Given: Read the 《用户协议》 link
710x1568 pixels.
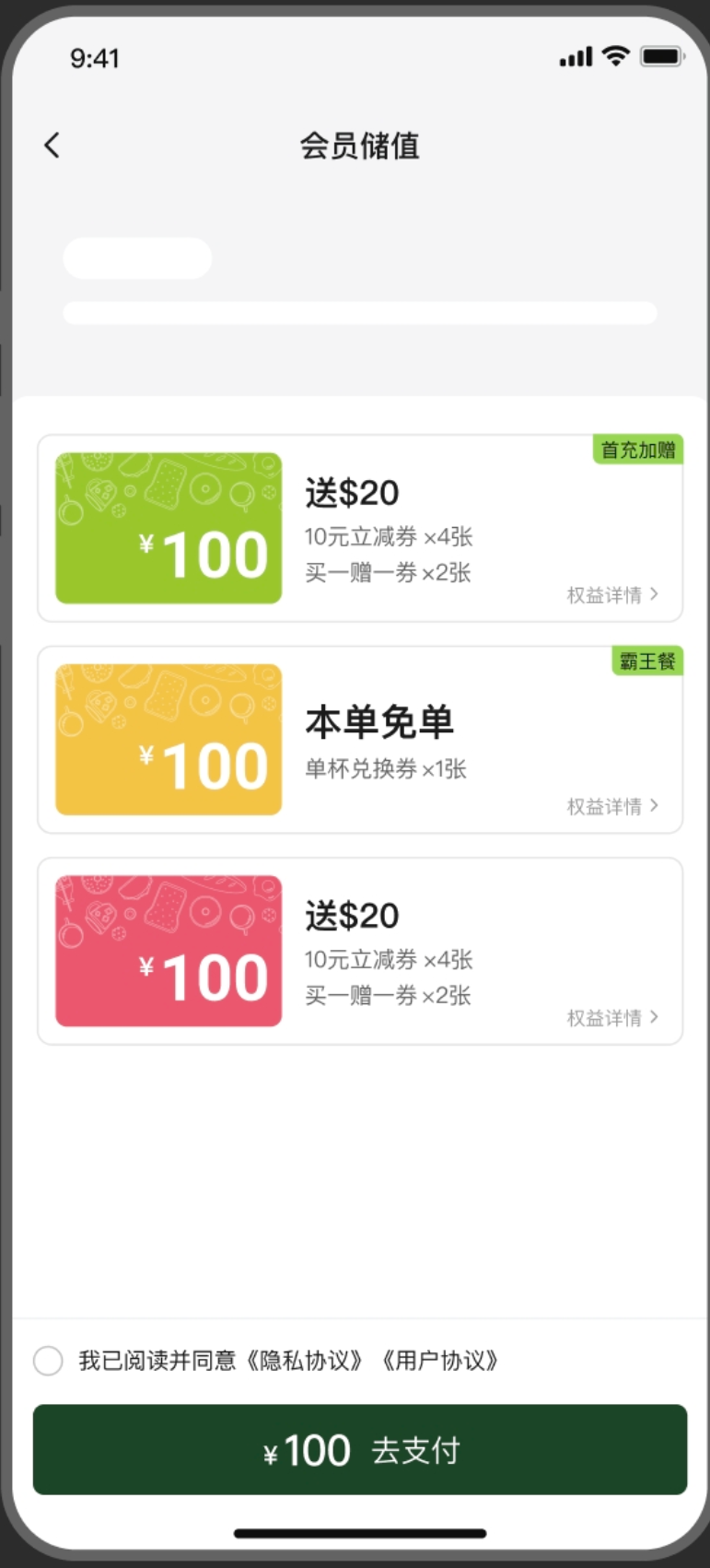Looking at the screenshot, I should 441,1361.
